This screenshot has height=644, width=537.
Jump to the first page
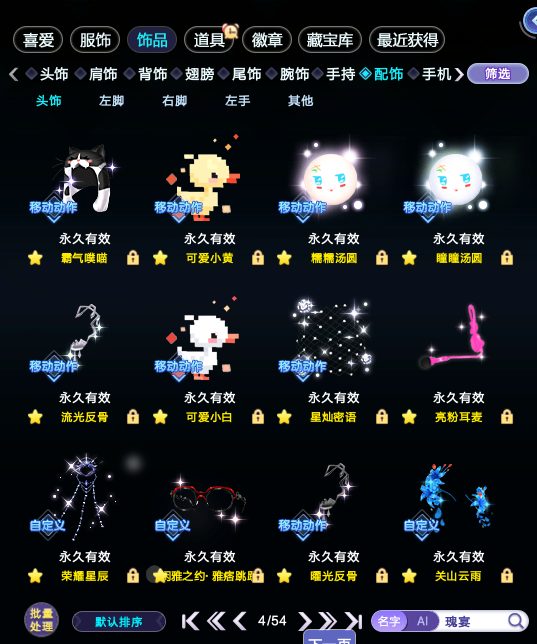pyautogui.click(x=190, y=621)
